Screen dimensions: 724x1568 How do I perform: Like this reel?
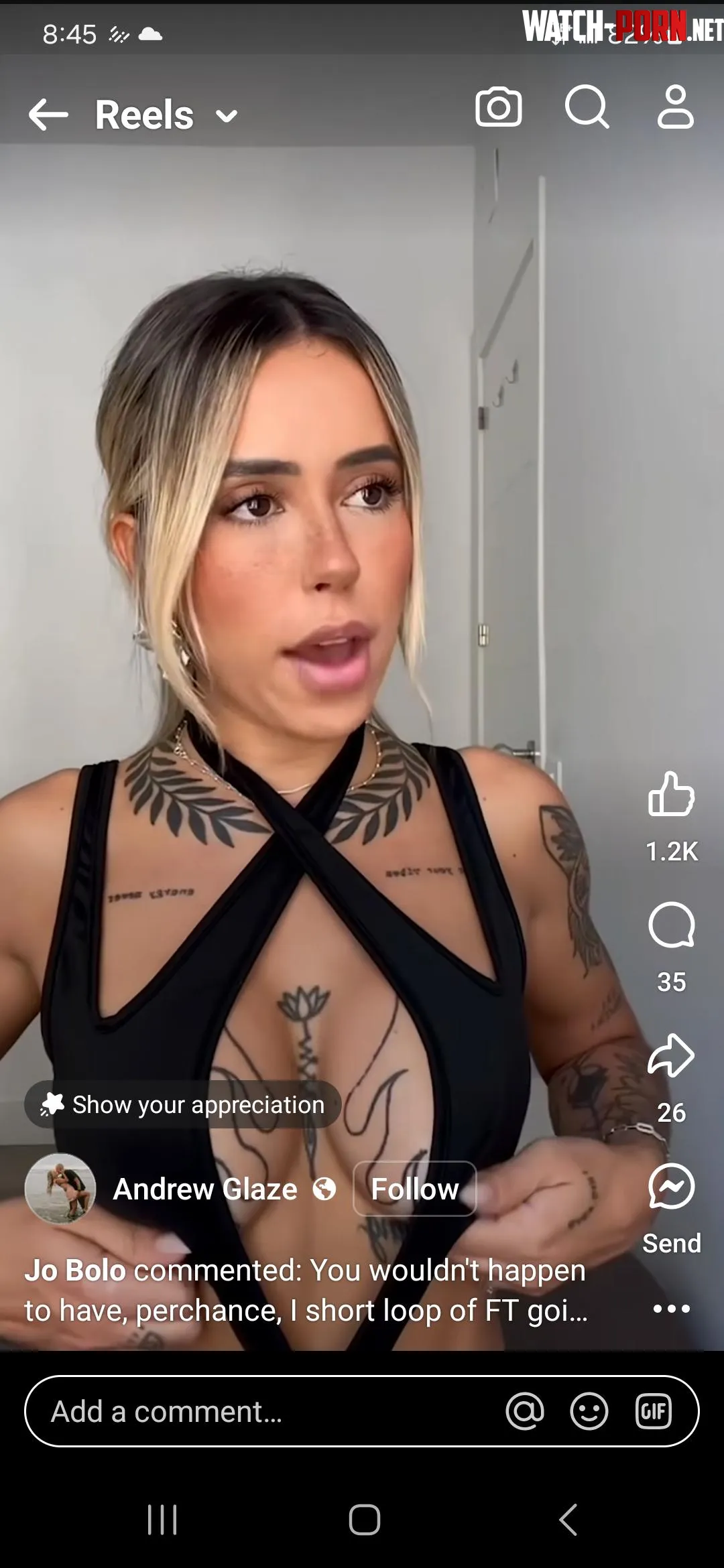tap(671, 795)
